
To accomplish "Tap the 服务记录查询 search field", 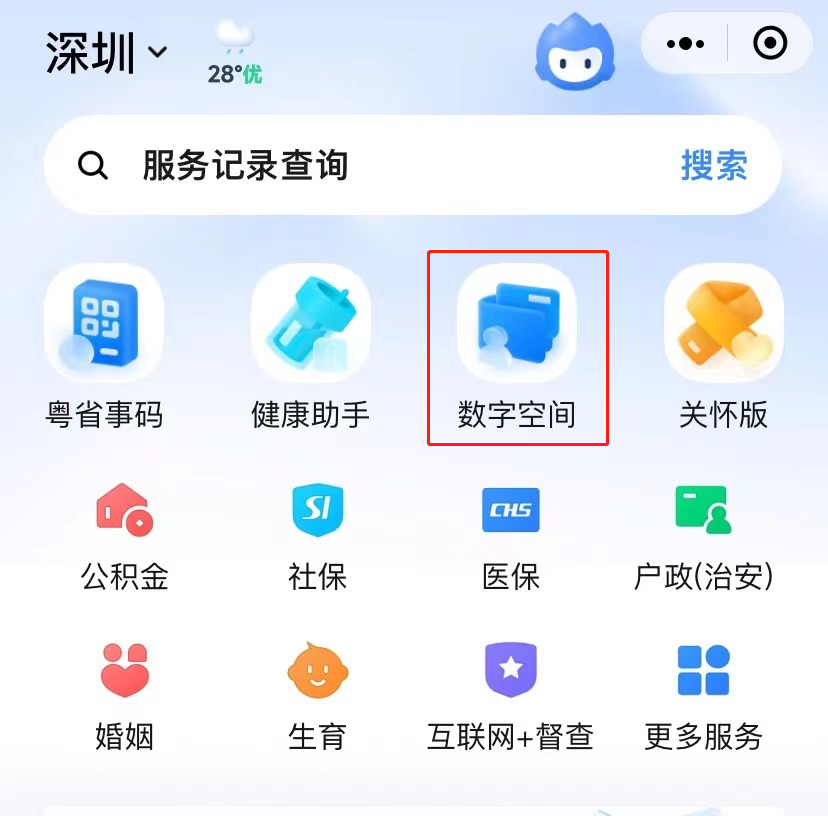I will tap(380, 165).
